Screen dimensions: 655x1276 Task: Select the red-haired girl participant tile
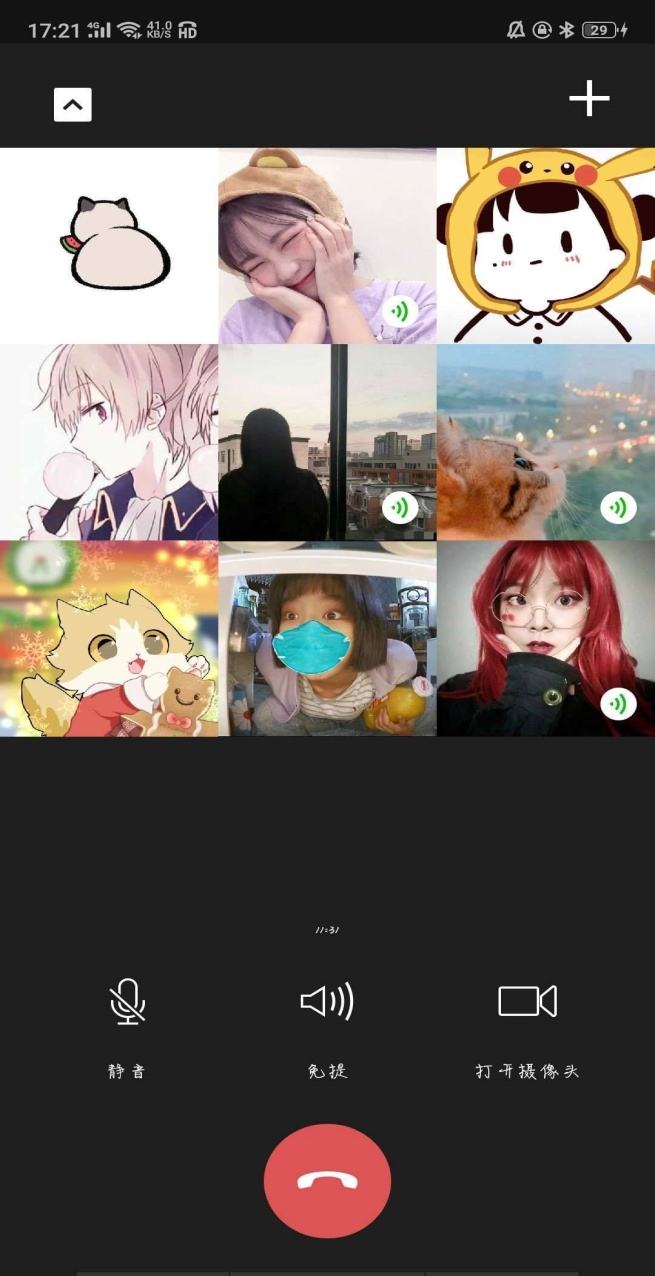point(545,638)
